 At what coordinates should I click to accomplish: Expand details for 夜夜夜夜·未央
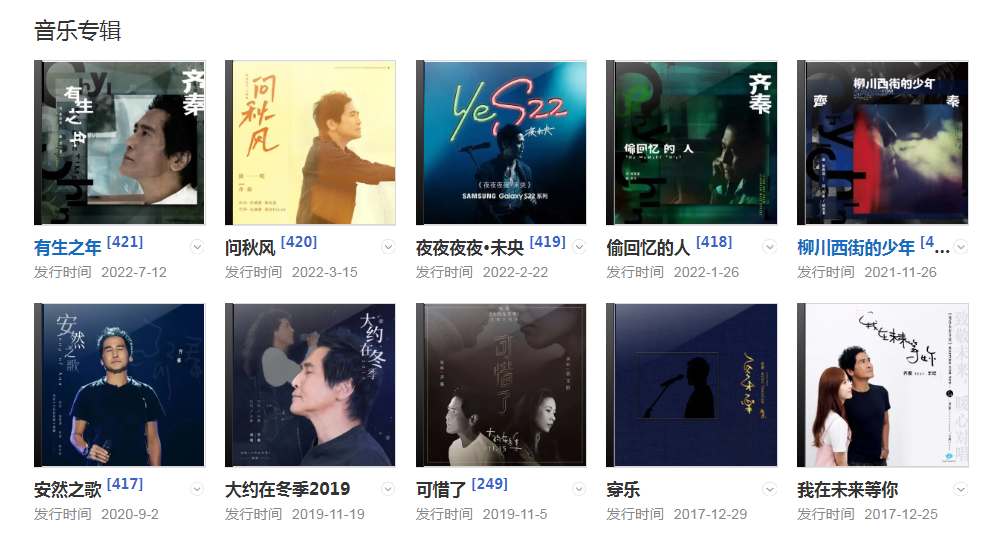(x=579, y=247)
